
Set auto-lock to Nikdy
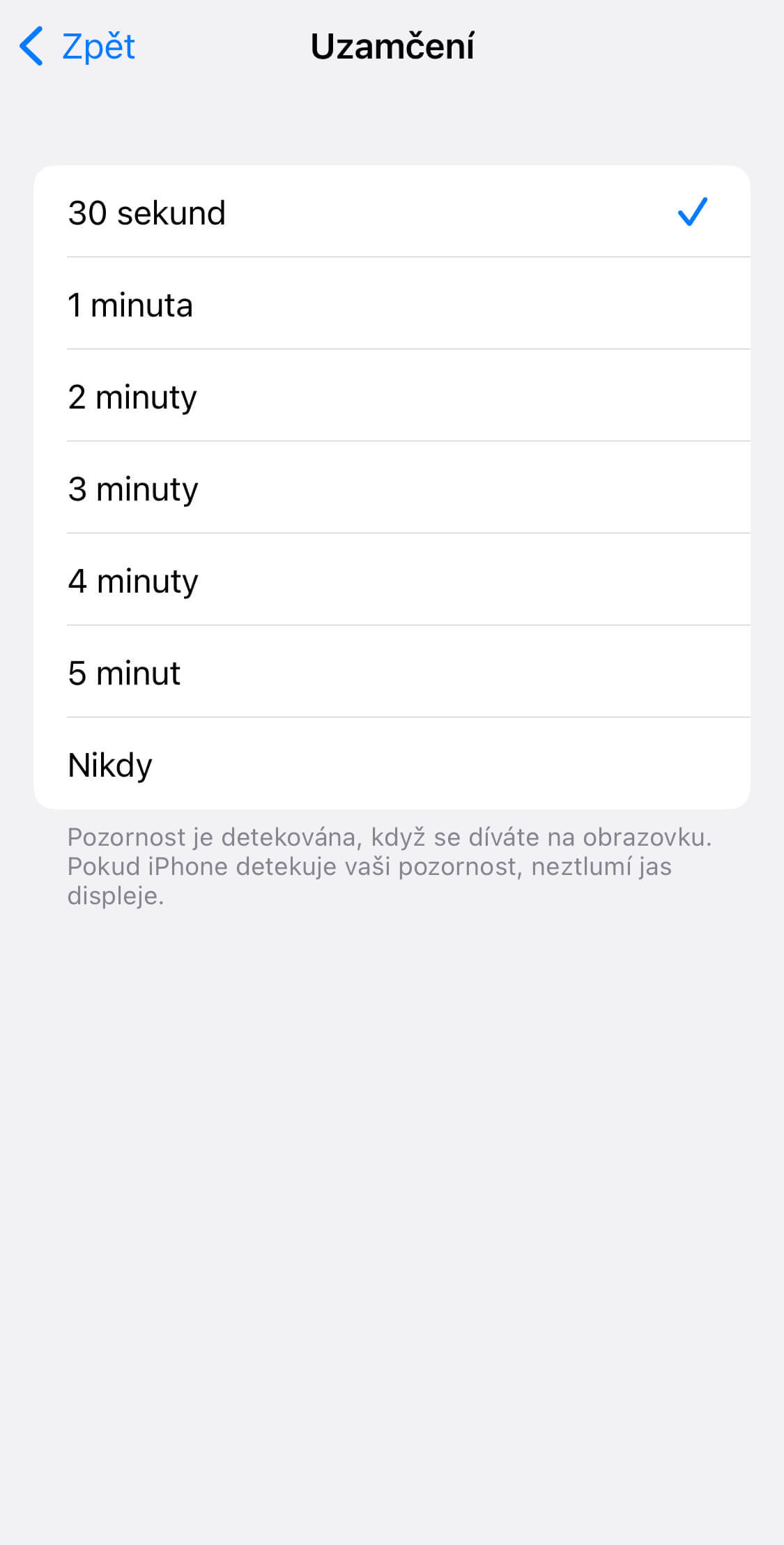(x=391, y=764)
